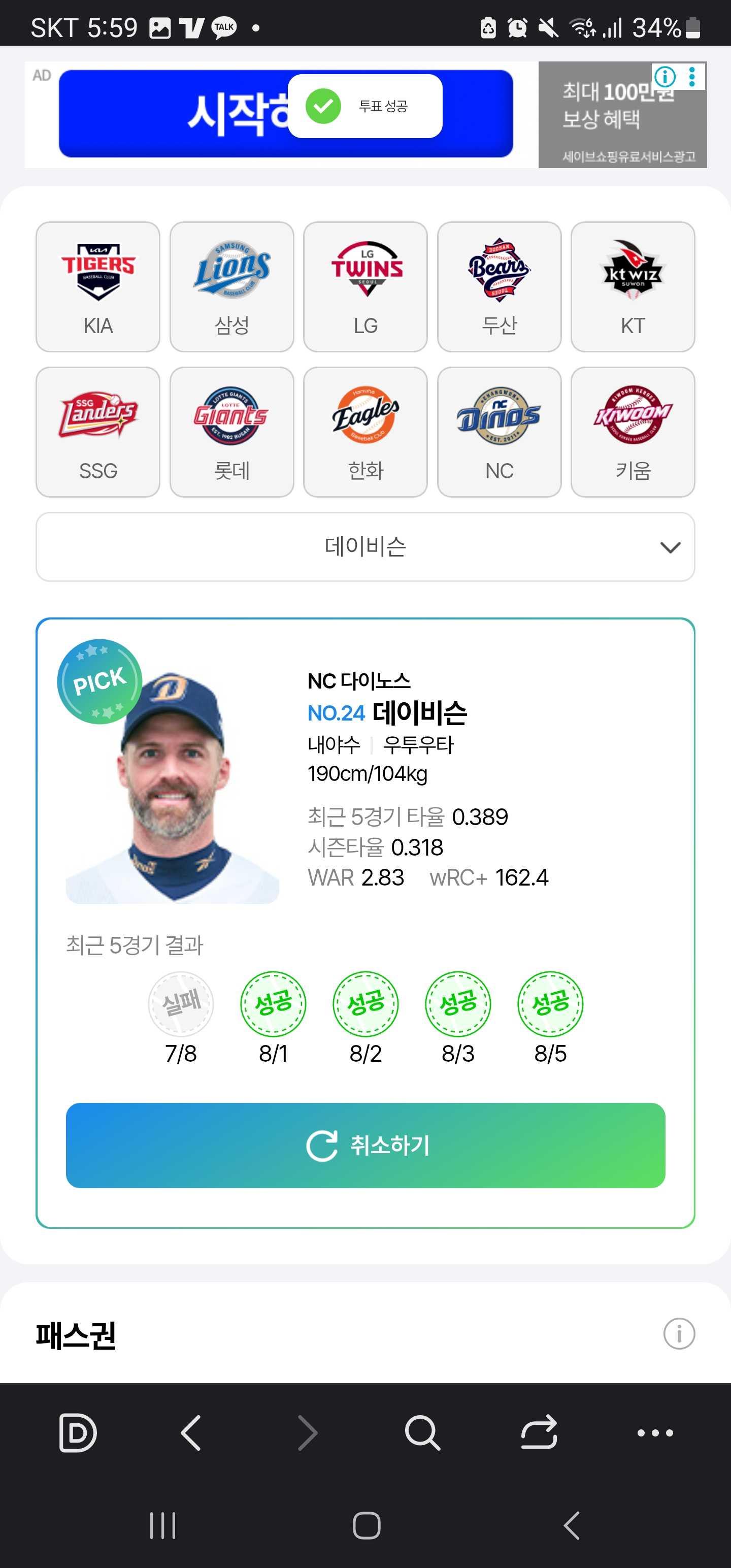Open recent apps from navigation bar
The height and width of the screenshot is (1568, 731).
point(162,1525)
